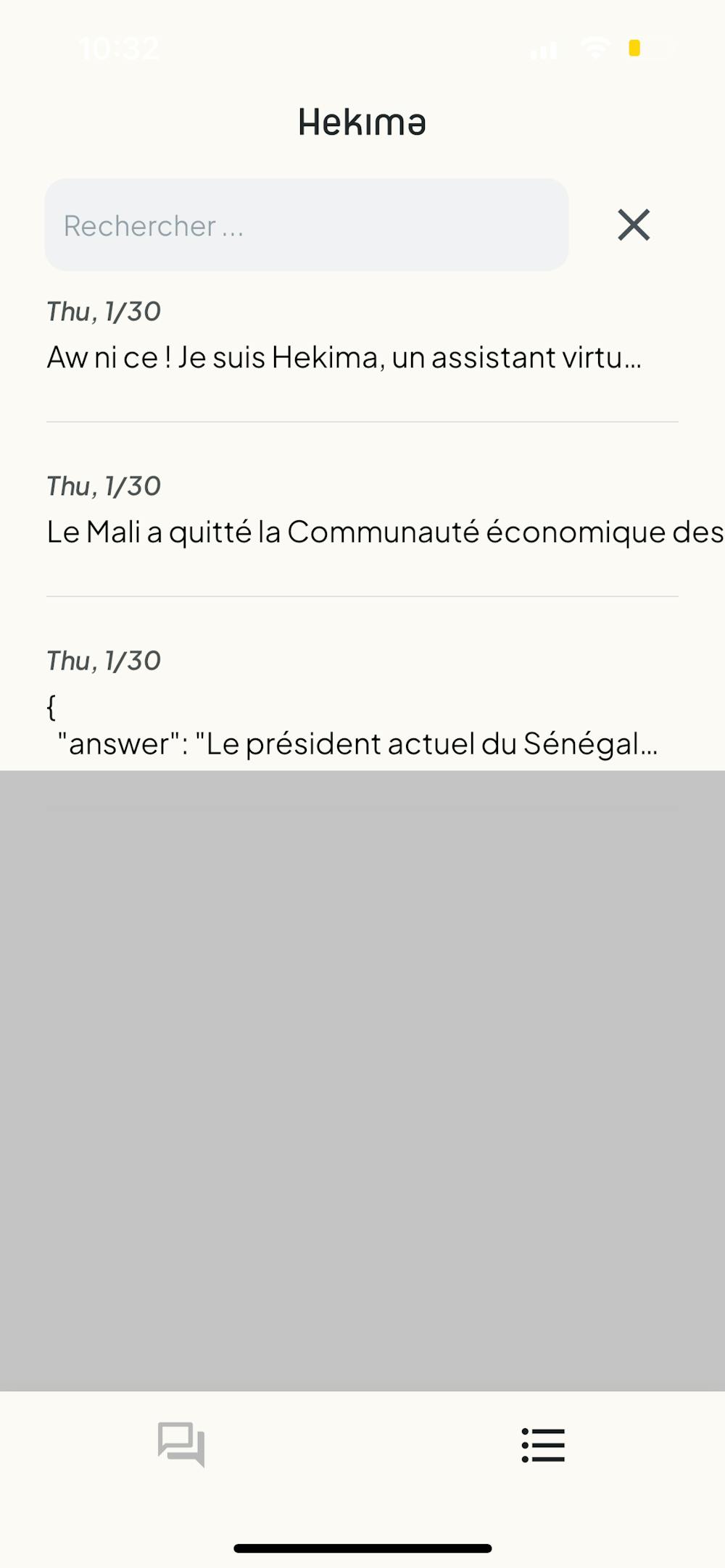Open the "Le Mali a quitté la Communauté" conversation
Screen dimensions: 725x1568
(x=362, y=531)
